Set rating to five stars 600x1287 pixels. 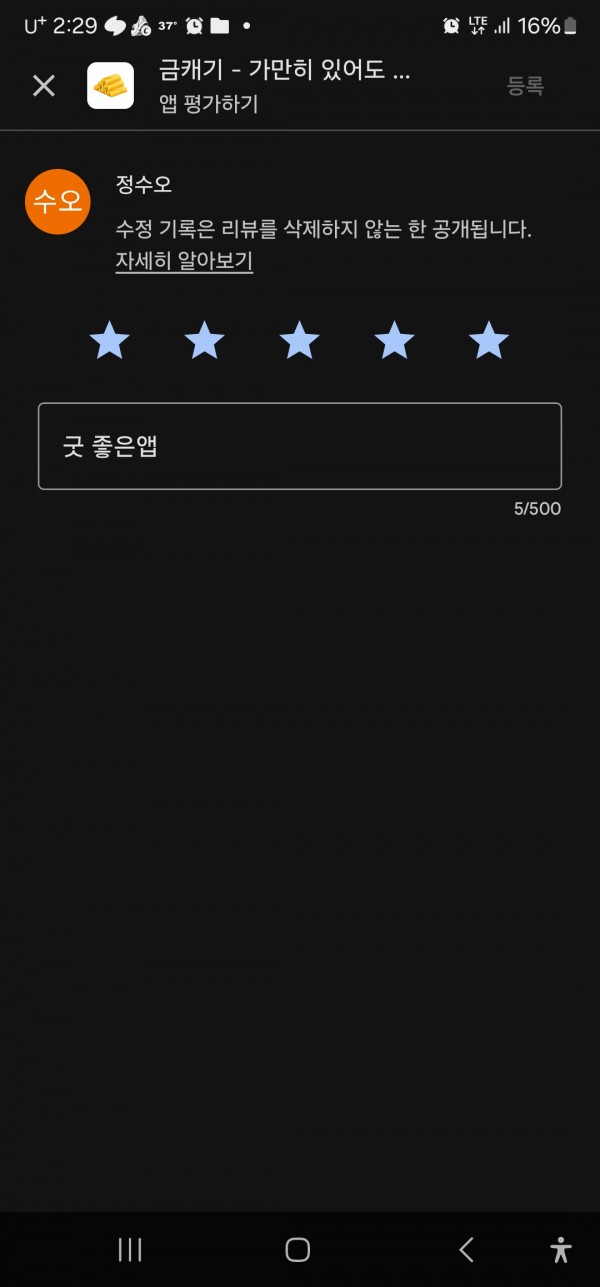(489, 341)
